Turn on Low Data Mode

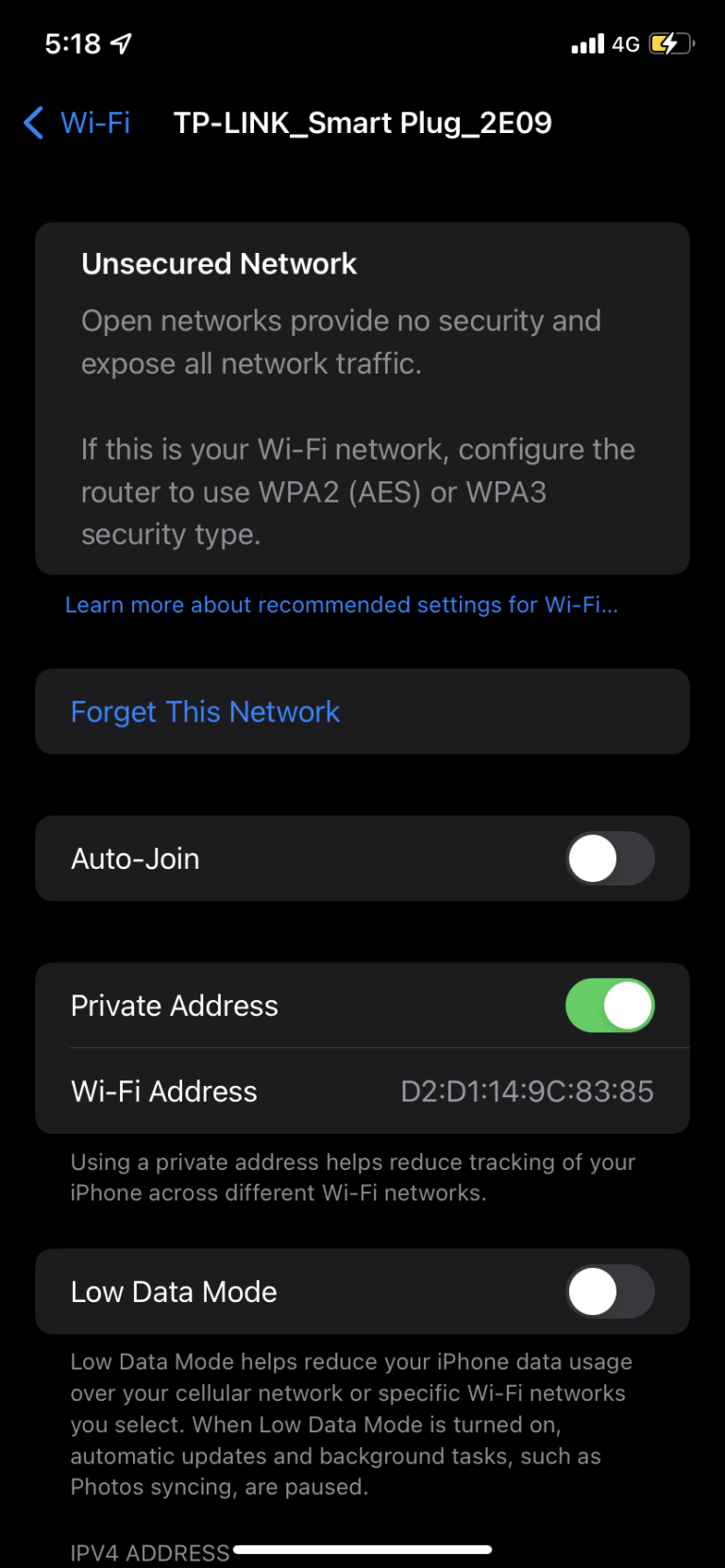click(610, 1292)
